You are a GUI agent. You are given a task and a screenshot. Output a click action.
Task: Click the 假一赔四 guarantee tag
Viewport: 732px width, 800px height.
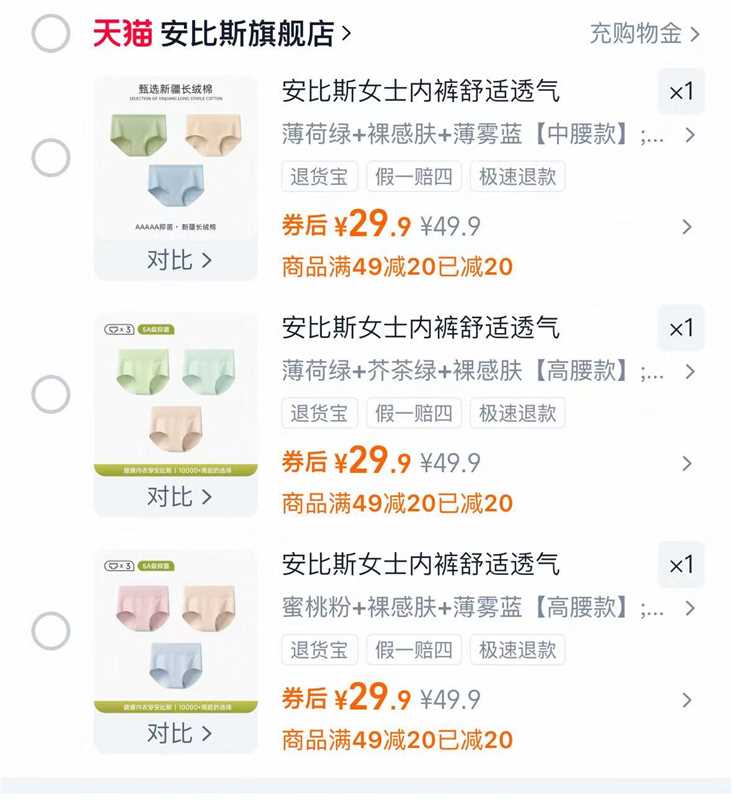[414, 177]
